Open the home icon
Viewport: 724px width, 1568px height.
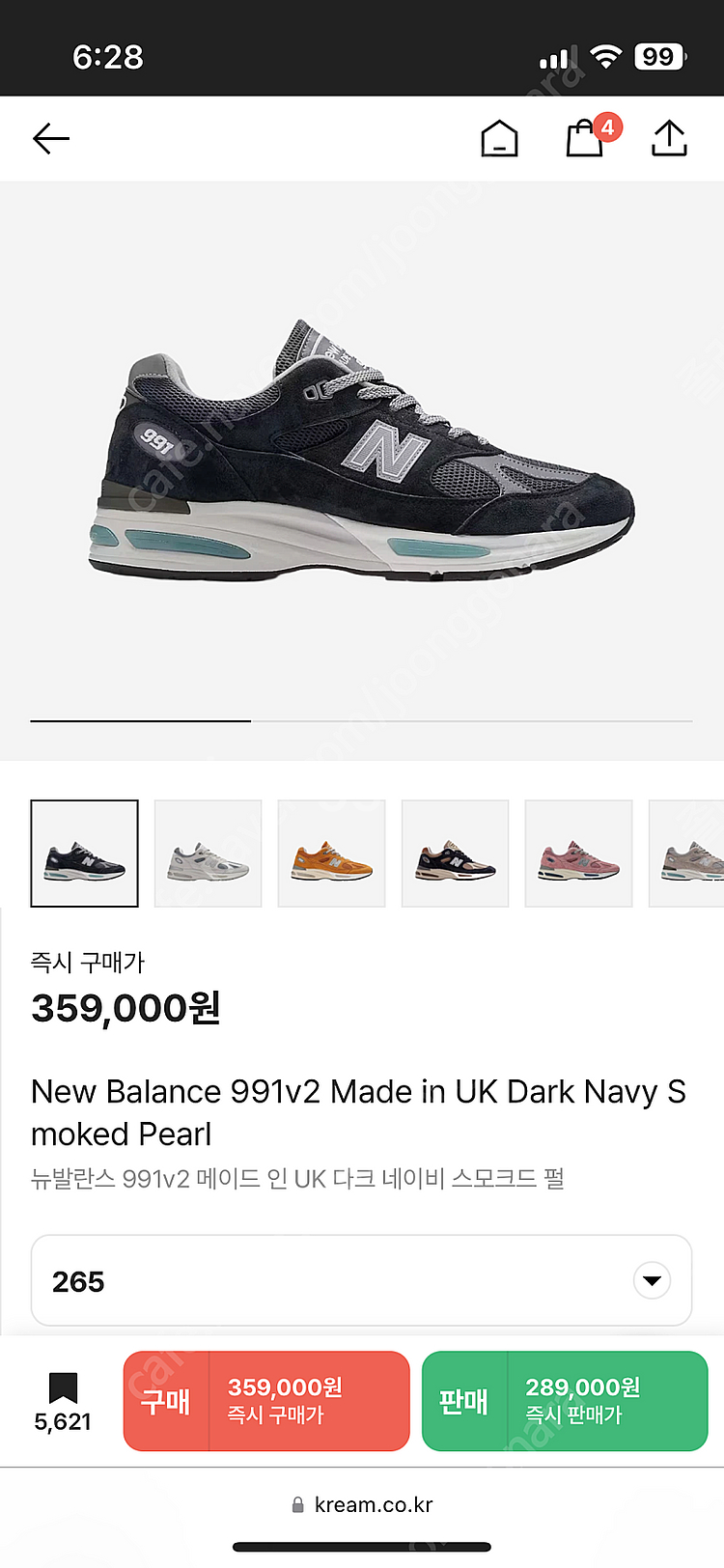499,139
